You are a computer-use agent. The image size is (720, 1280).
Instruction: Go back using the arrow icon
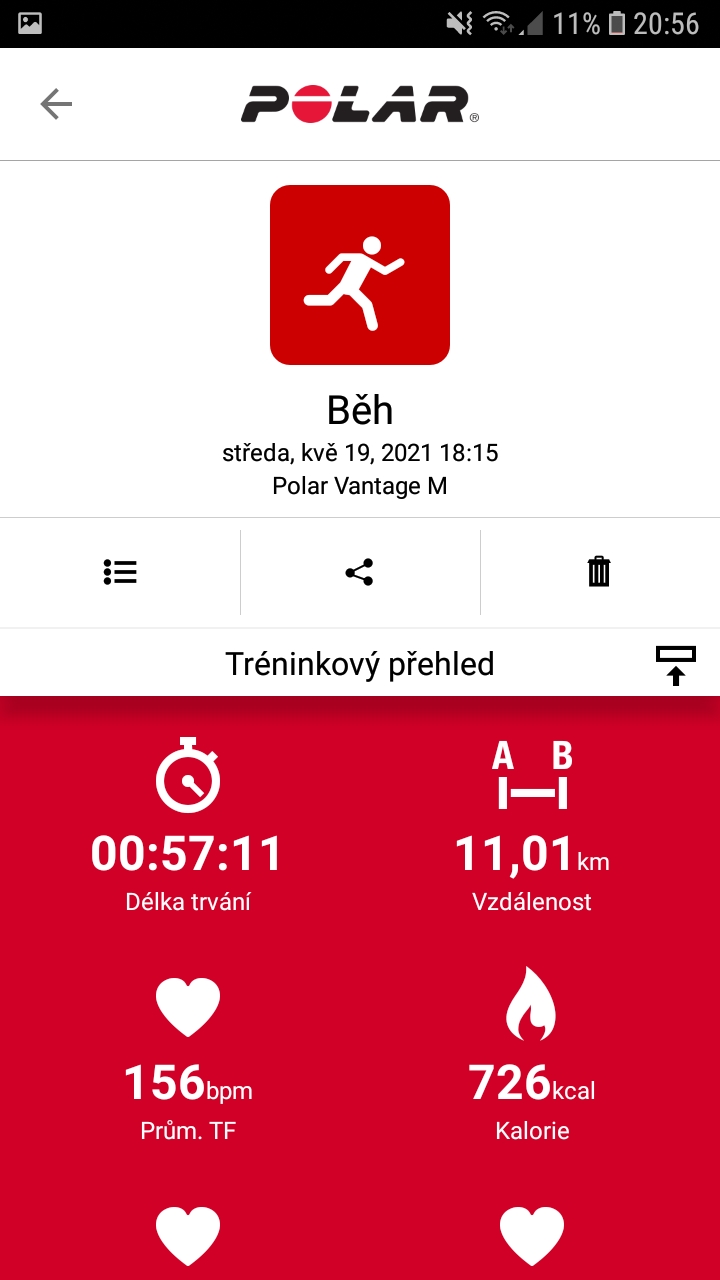(56, 104)
